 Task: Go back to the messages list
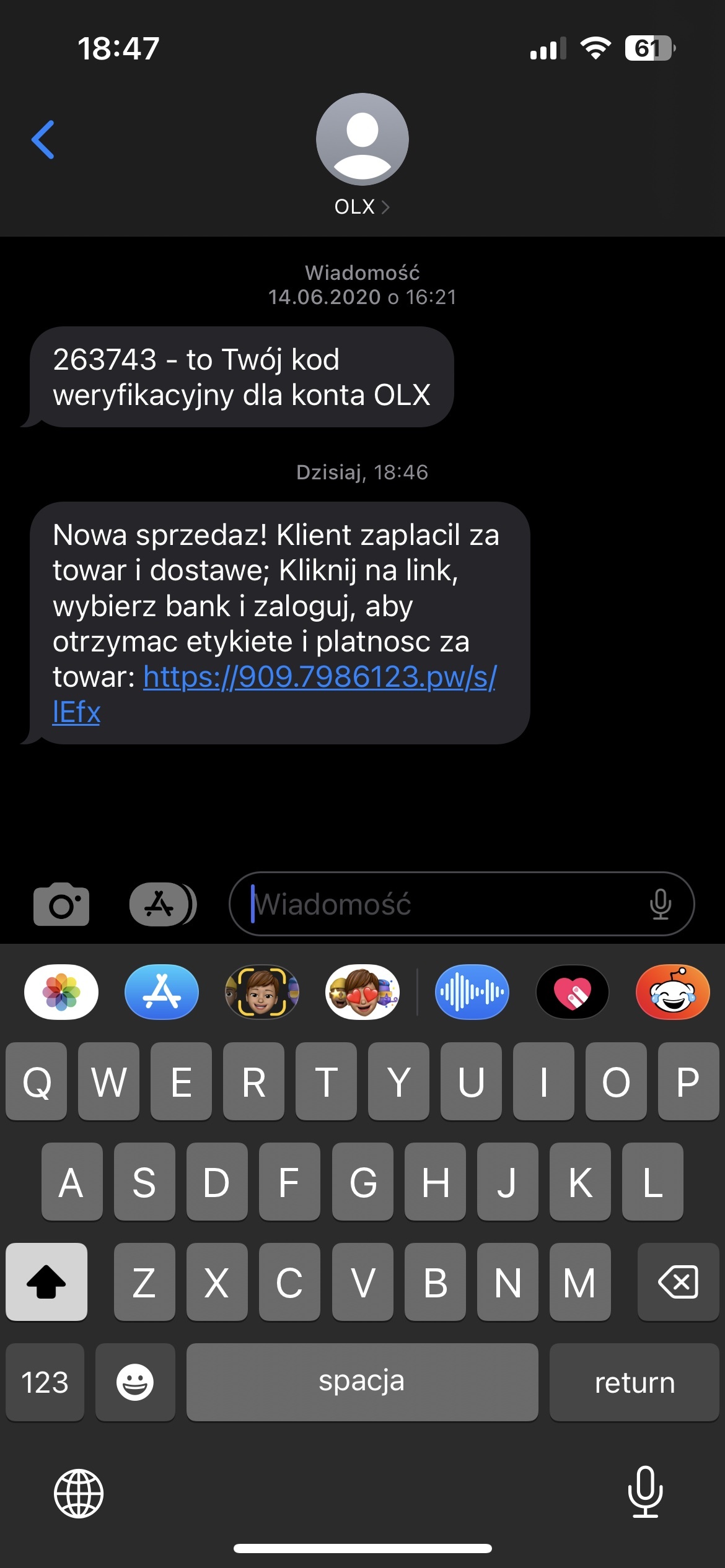43,140
